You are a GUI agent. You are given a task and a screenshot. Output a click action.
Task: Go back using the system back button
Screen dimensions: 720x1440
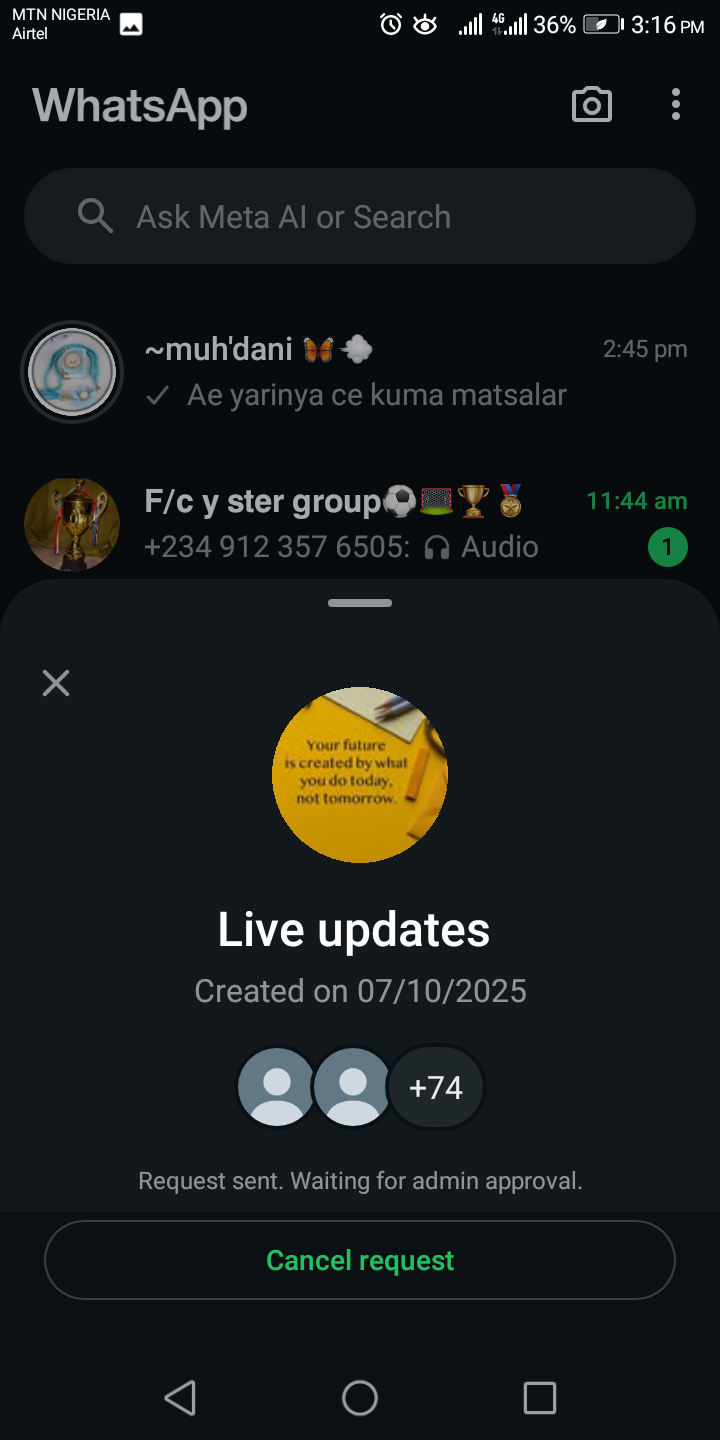[180, 1398]
